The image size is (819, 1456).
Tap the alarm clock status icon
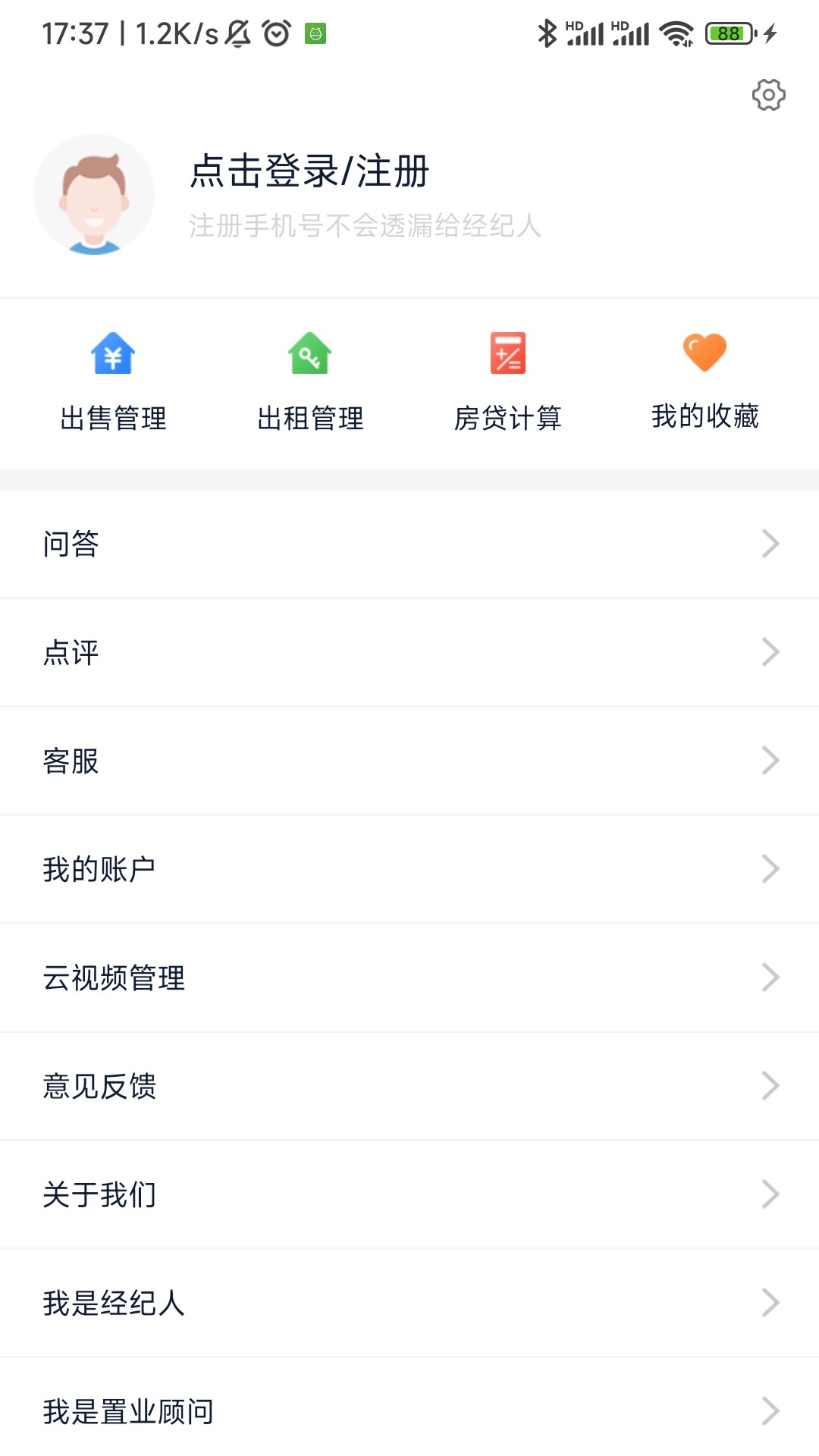point(275,32)
